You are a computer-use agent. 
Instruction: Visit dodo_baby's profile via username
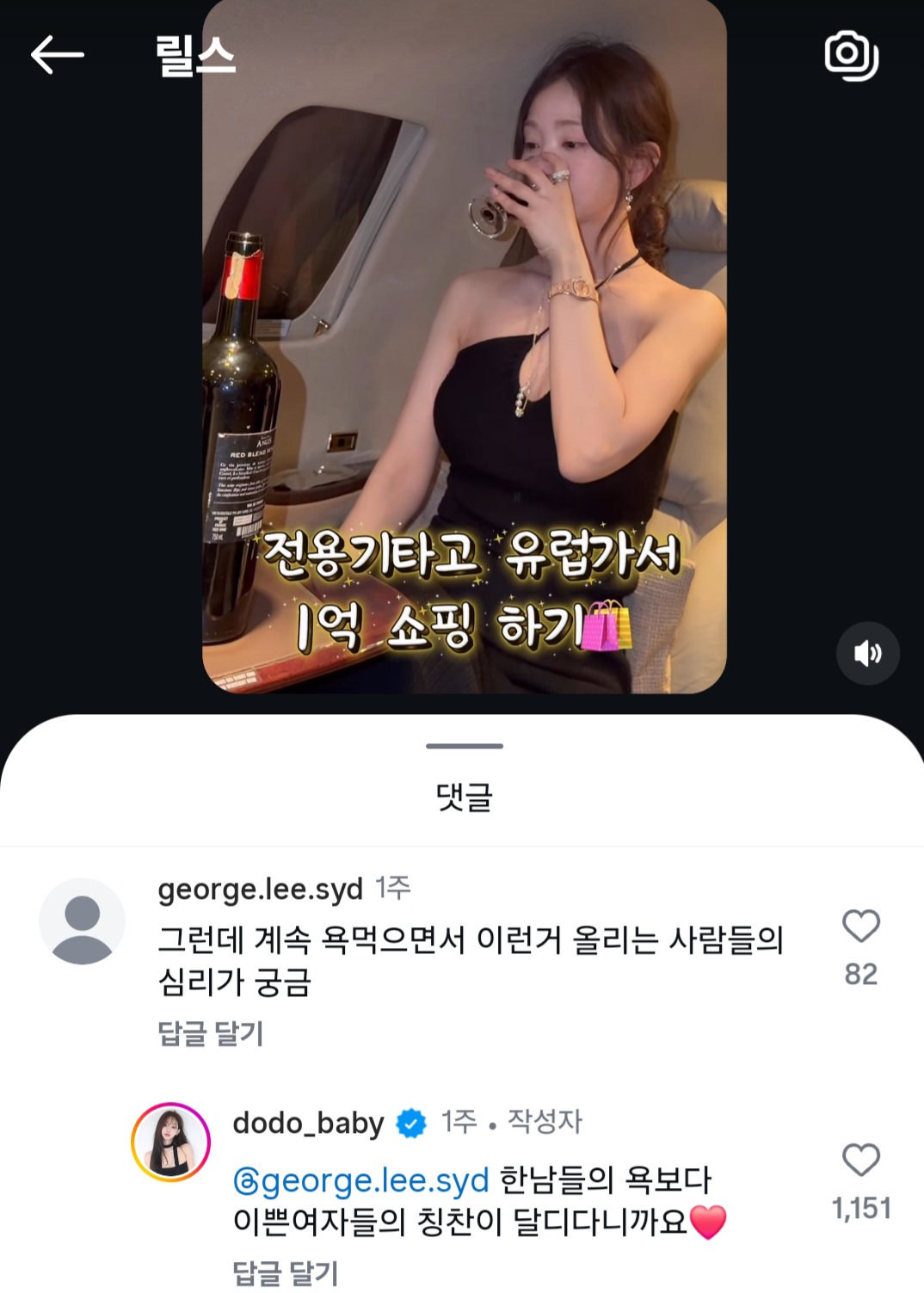pos(308,1124)
